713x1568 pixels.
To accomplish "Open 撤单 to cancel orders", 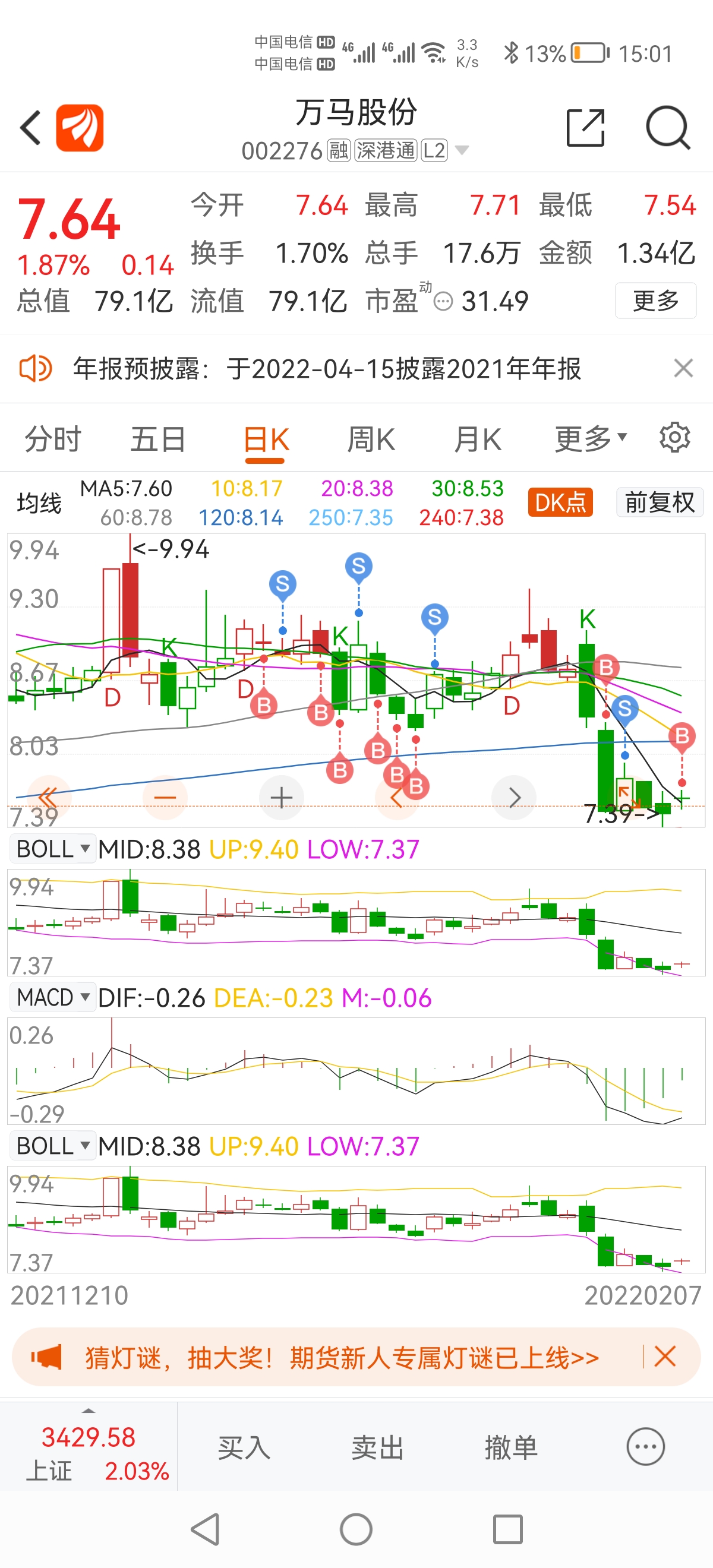I will point(511,1447).
